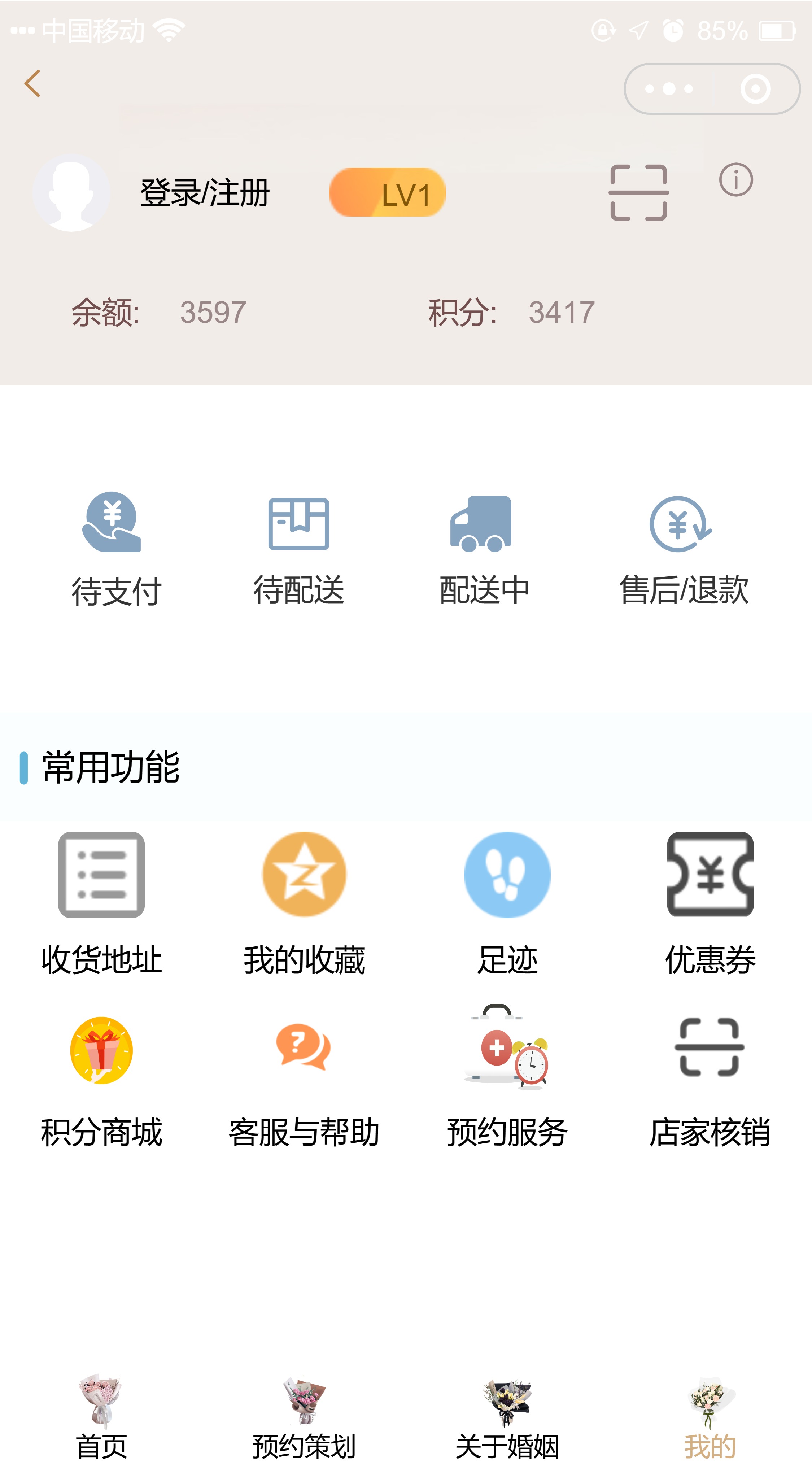Screen dimensions: 812x1477
Task: Open the info icon in the header
Action: pyautogui.click(x=736, y=180)
